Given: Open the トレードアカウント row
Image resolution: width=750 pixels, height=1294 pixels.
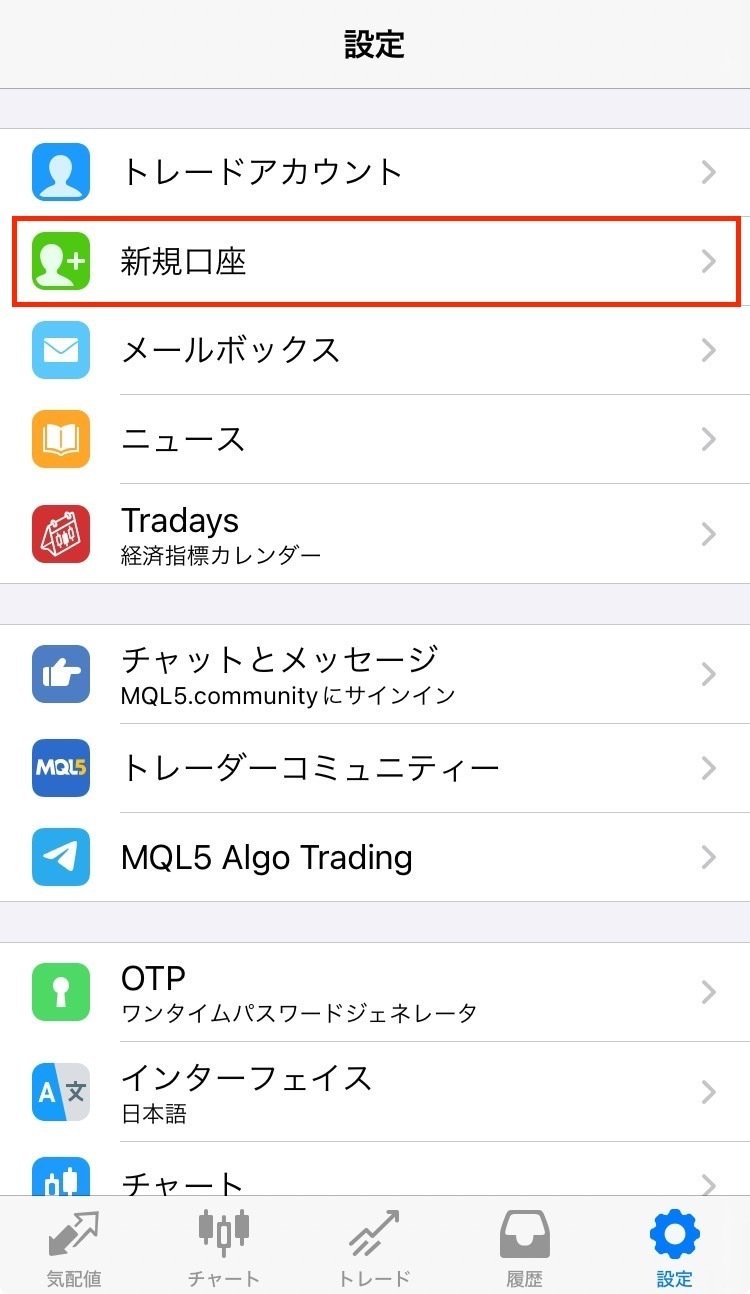Looking at the screenshot, I should point(375,172).
